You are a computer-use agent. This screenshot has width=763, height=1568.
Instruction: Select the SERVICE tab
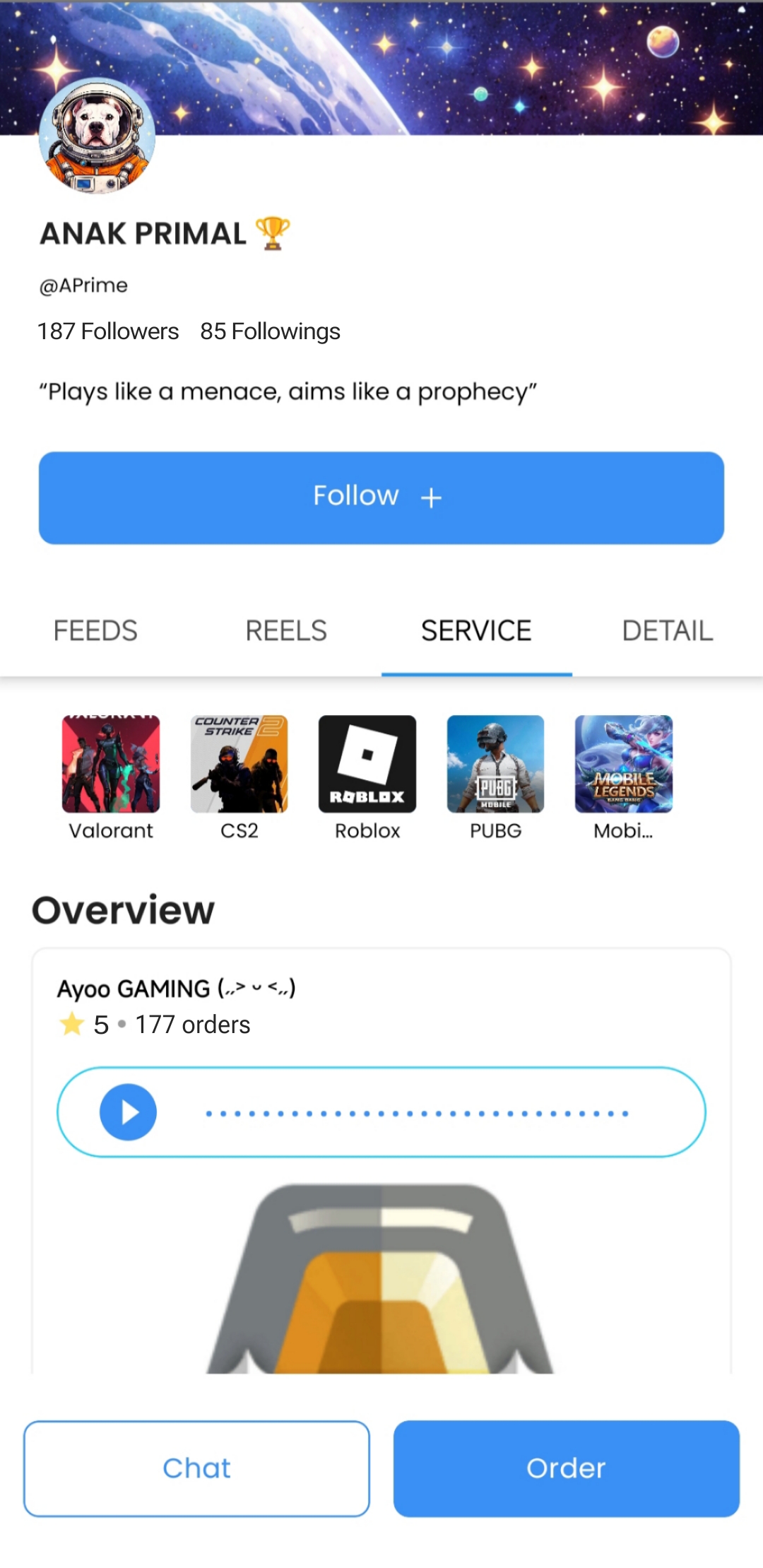(x=477, y=630)
